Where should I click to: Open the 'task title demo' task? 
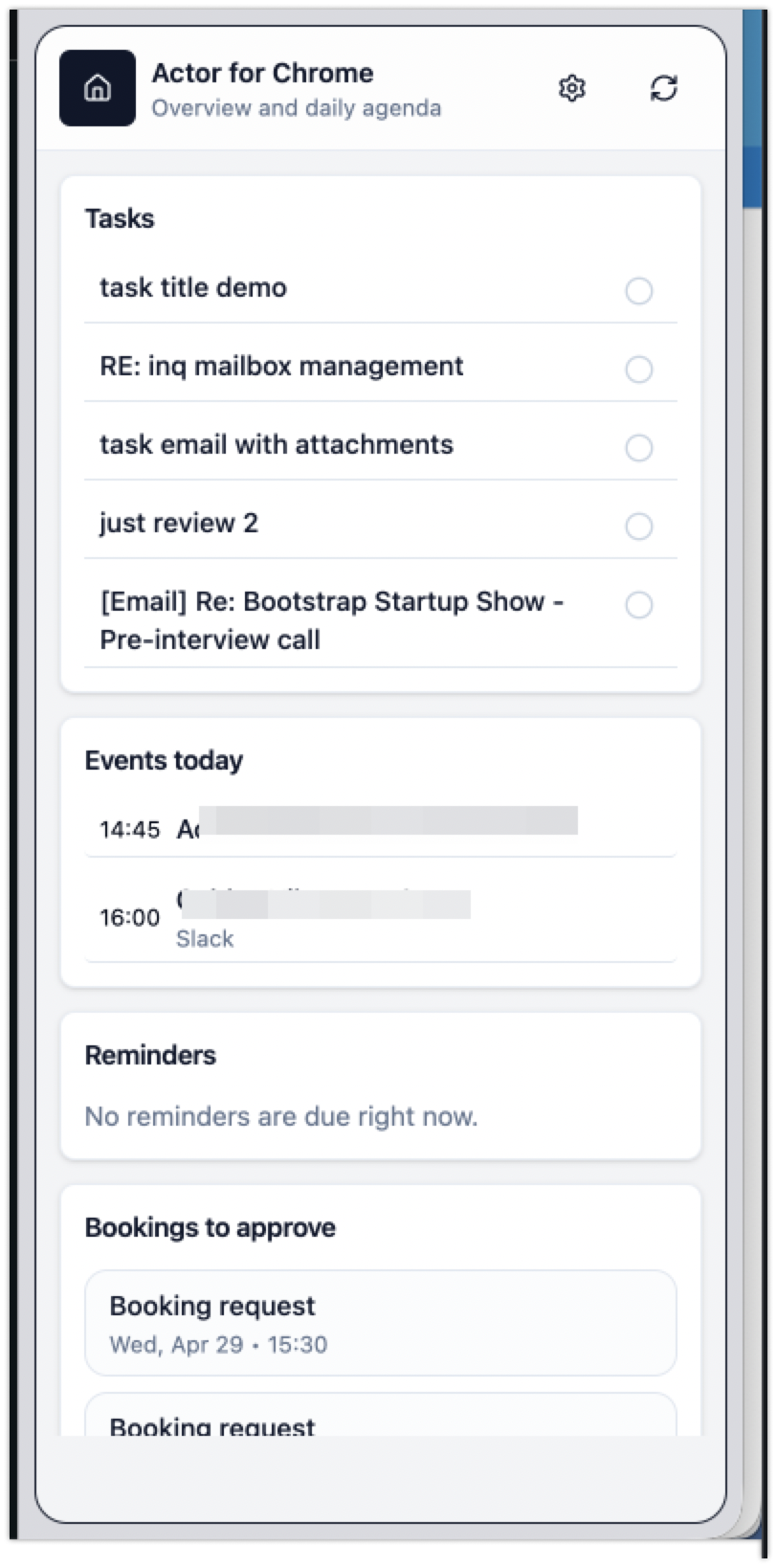pyautogui.click(x=193, y=288)
